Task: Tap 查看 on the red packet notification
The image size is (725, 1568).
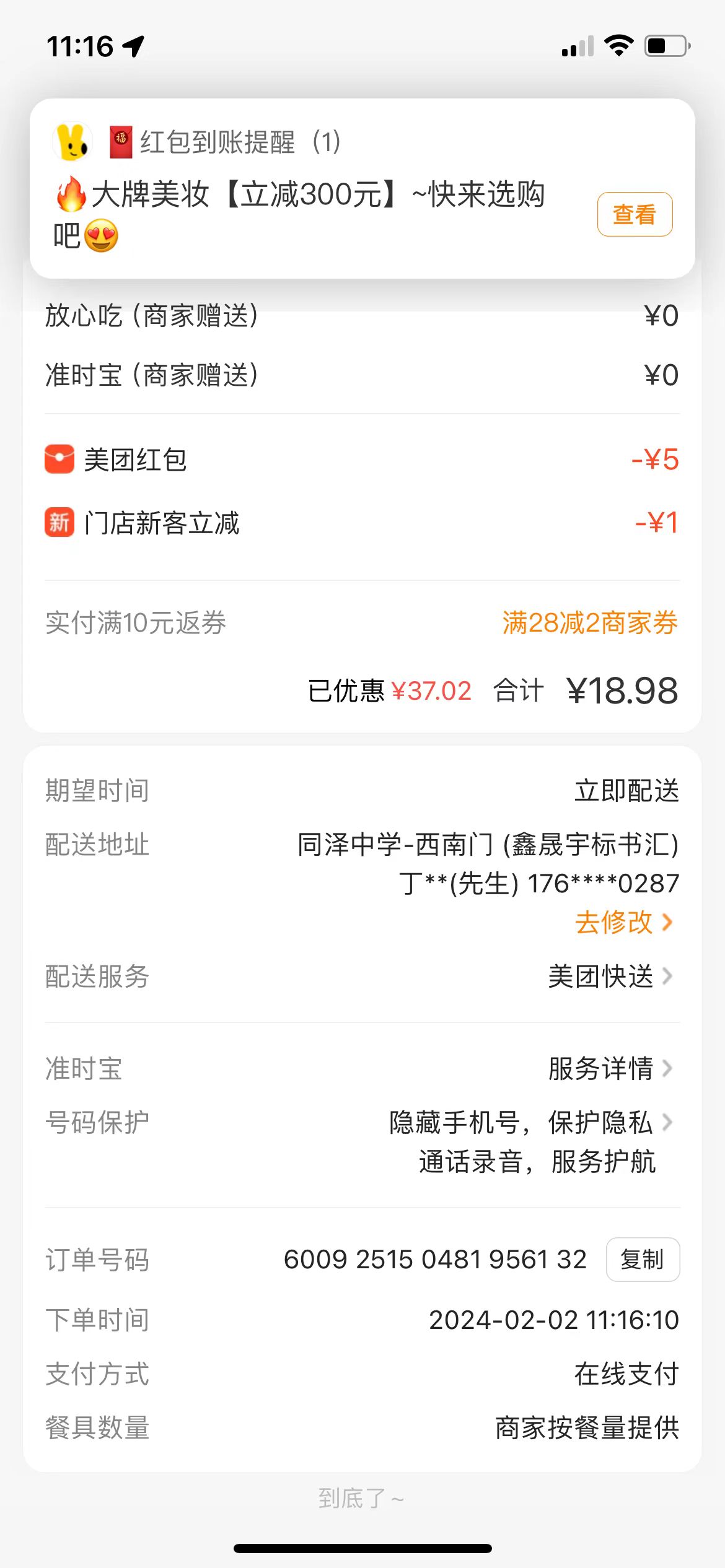Action: pos(635,215)
